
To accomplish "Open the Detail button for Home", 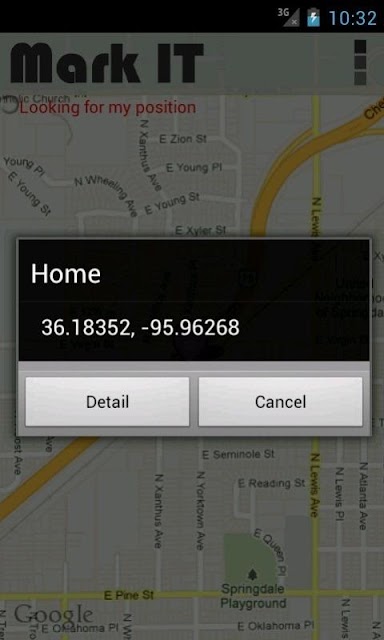I will point(107,402).
